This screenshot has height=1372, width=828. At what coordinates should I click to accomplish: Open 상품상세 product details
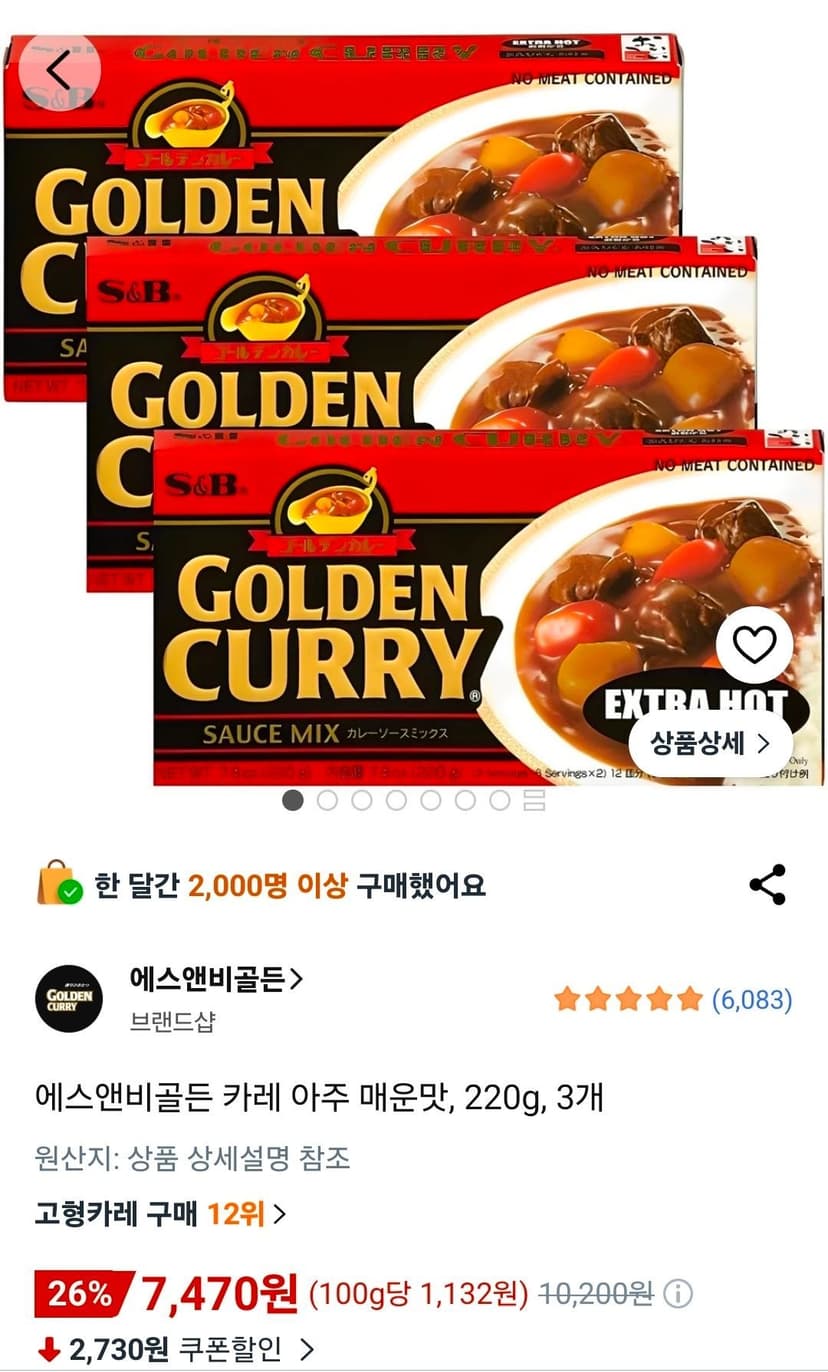[x=710, y=743]
